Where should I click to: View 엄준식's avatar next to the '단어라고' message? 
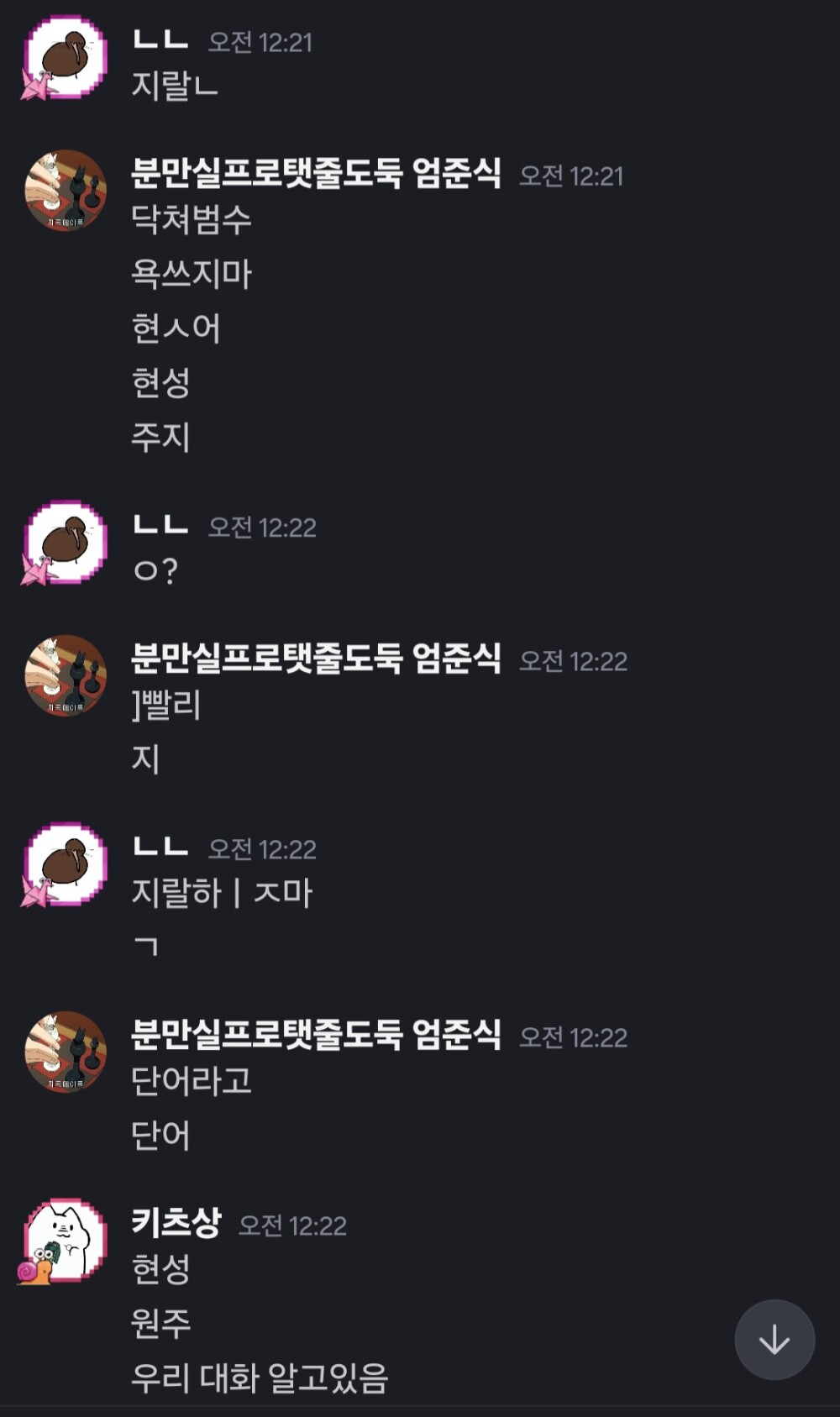[66, 1052]
